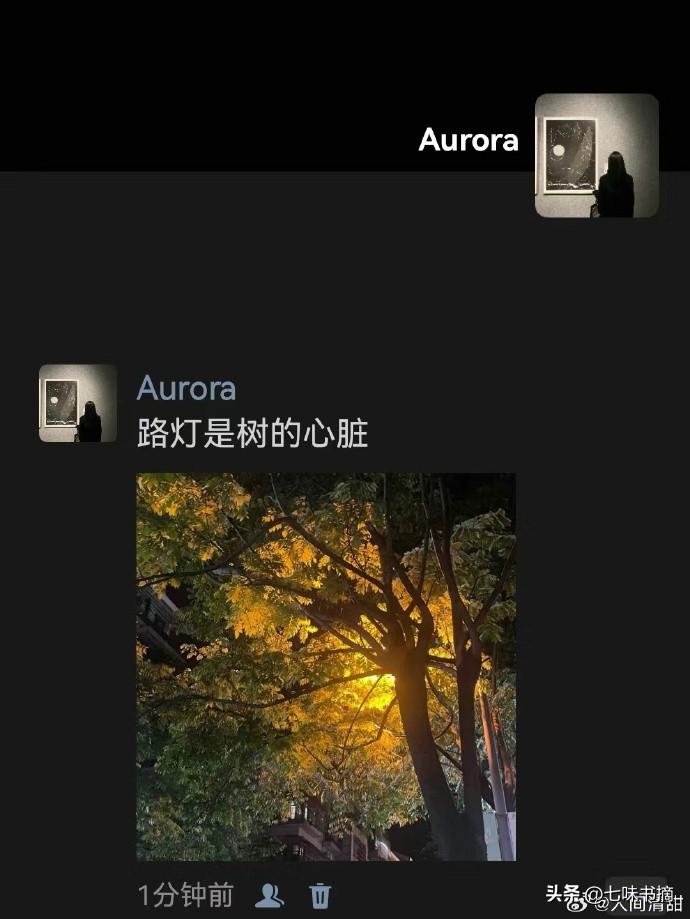Check post visibility via the people icon
690x919 pixels.
tap(269, 895)
